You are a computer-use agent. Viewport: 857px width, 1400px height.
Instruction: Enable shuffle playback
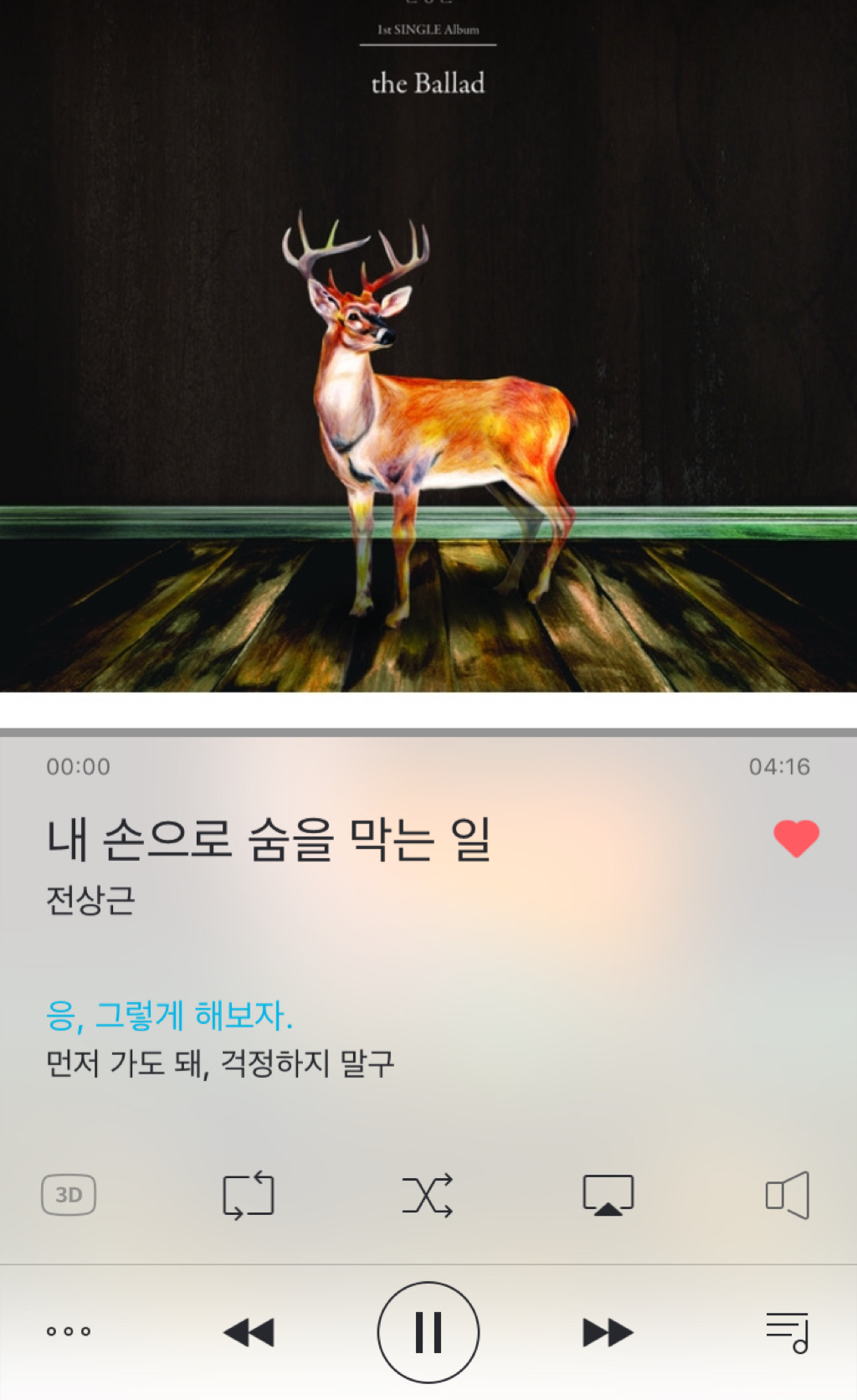[x=428, y=1195]
